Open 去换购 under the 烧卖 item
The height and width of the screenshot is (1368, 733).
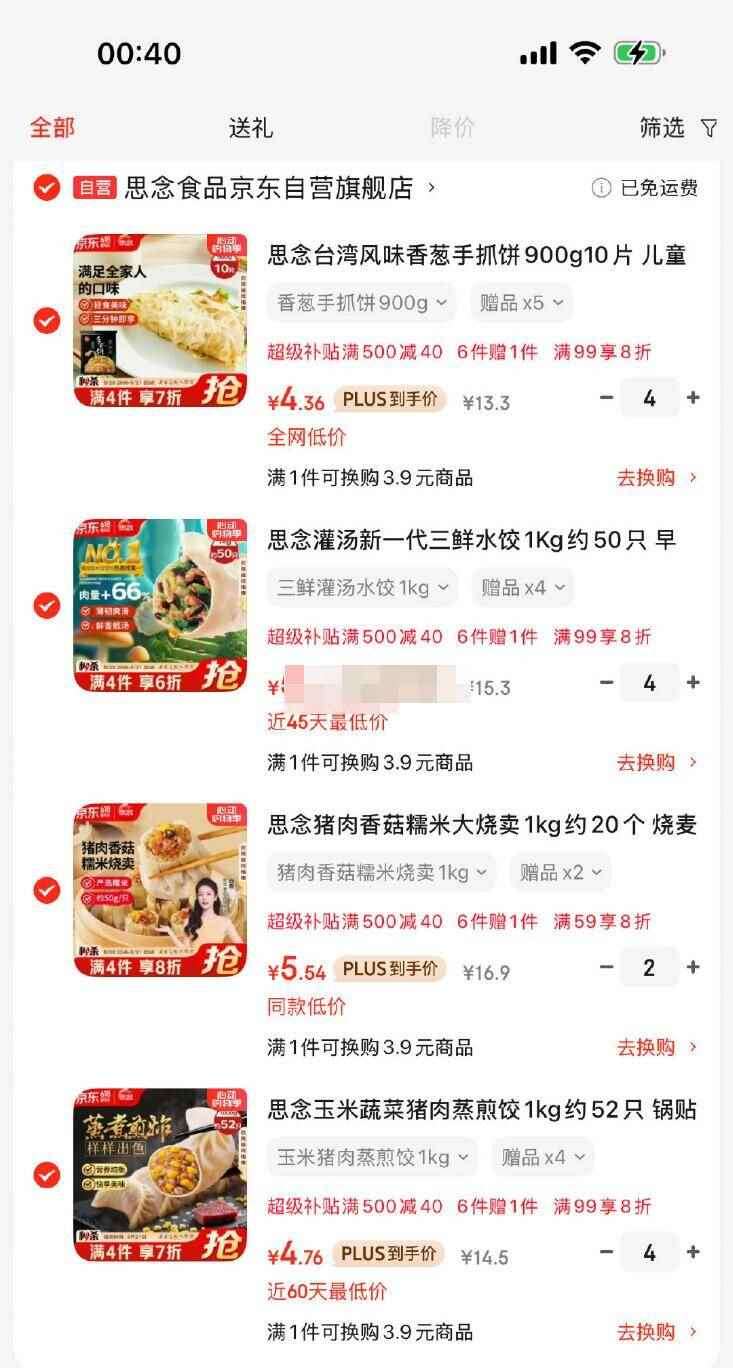point(656,1048)
